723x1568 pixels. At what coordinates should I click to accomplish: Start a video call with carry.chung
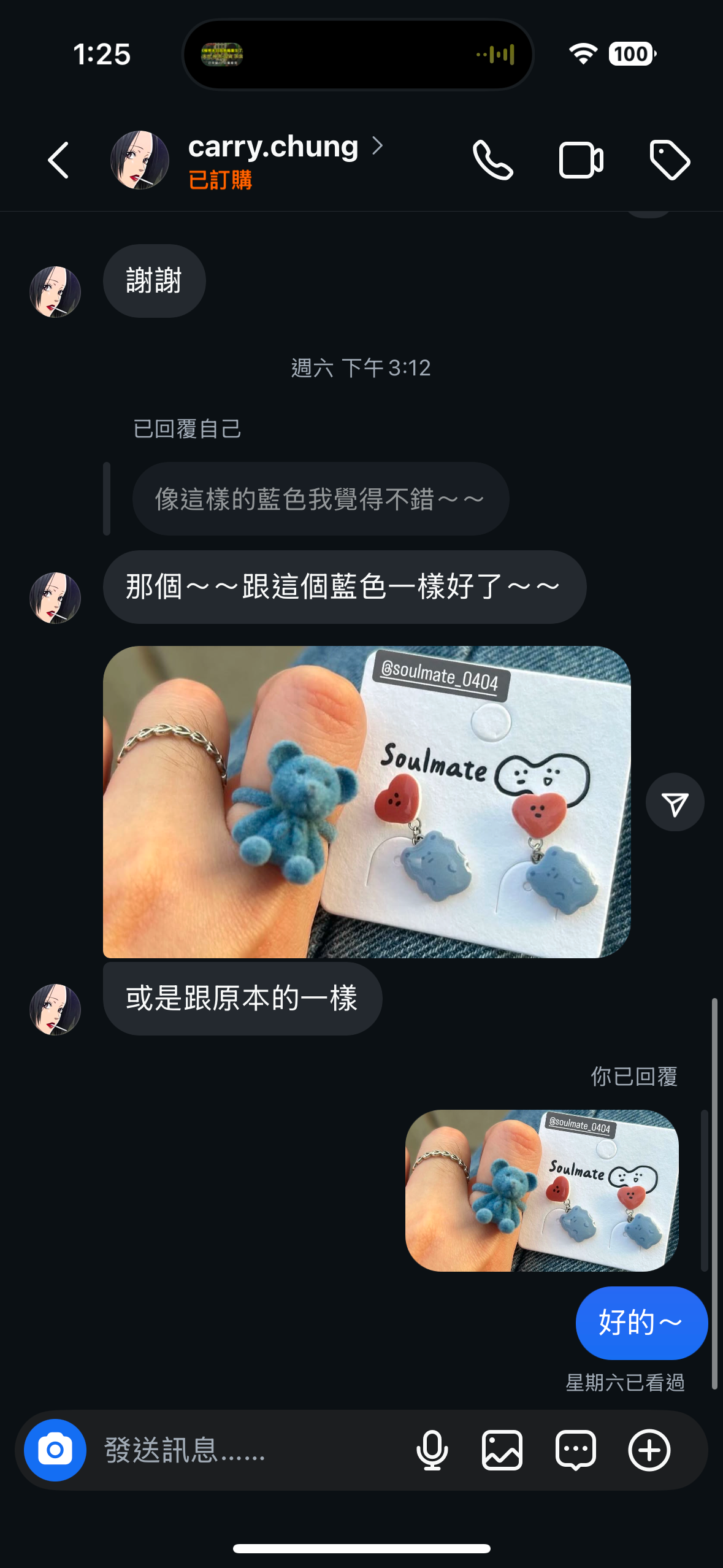[581, 161]
